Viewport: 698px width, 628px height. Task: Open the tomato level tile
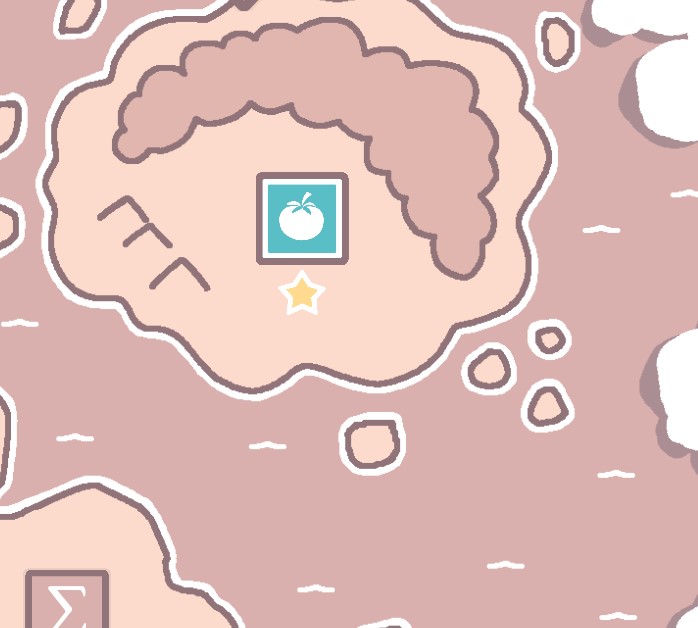coord(302,219)
